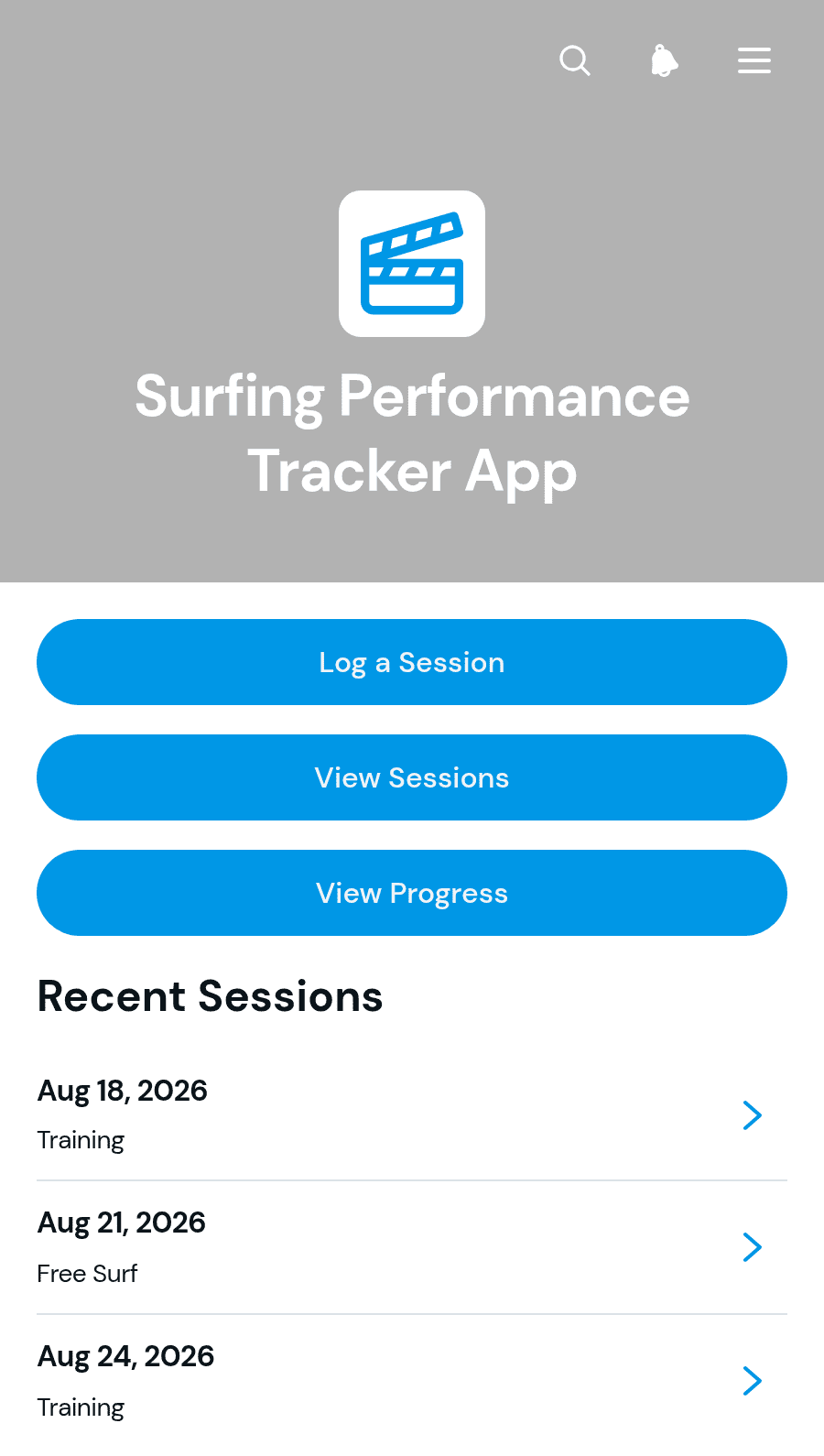This screenshot has height=1456, width=824.
Task: Open the Aug 18, 2026 Training session
Action: [x=412, y=1114]
